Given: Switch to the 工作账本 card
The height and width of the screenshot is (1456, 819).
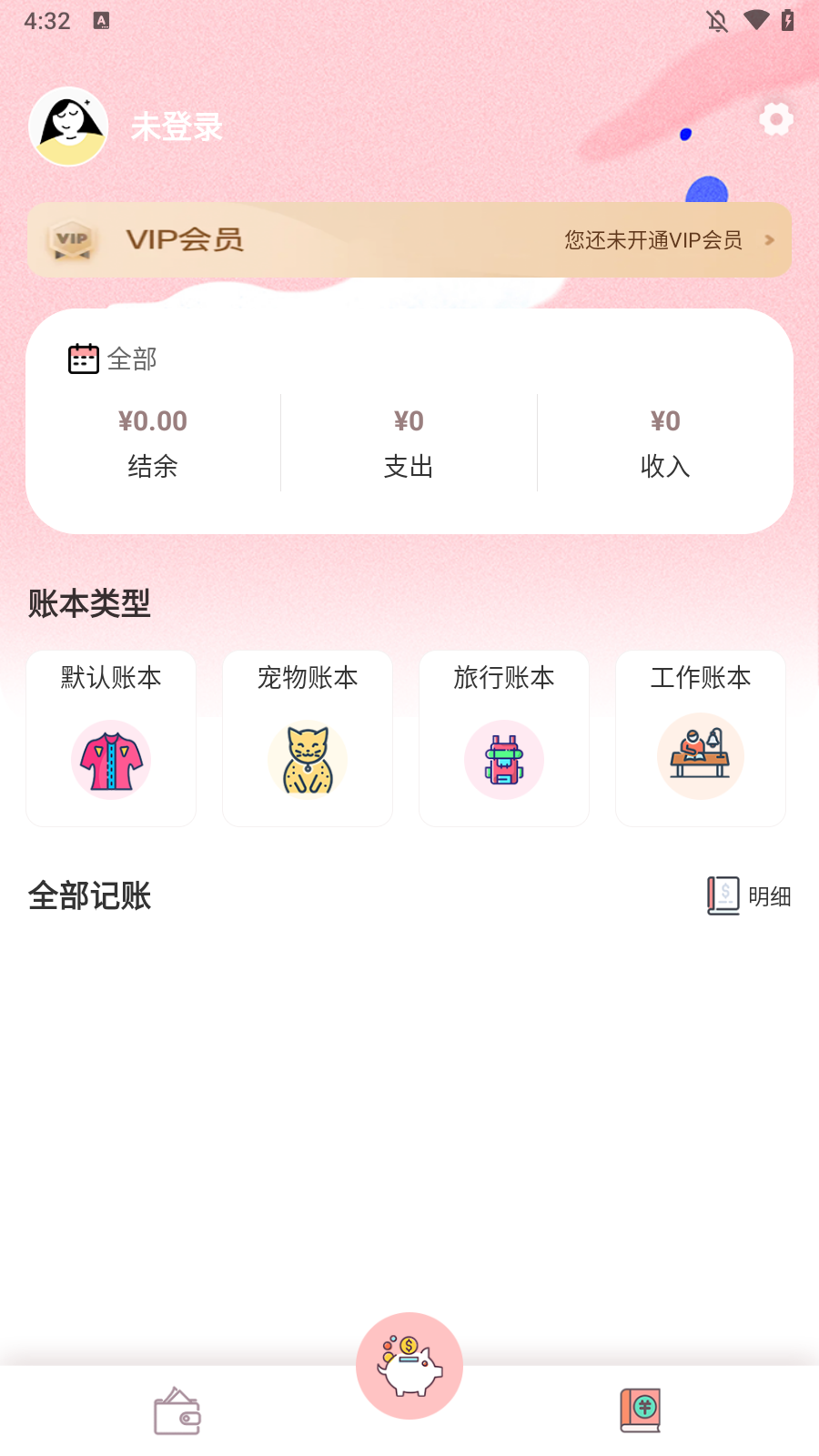Looking at the screenshot, I should (700, 738).
